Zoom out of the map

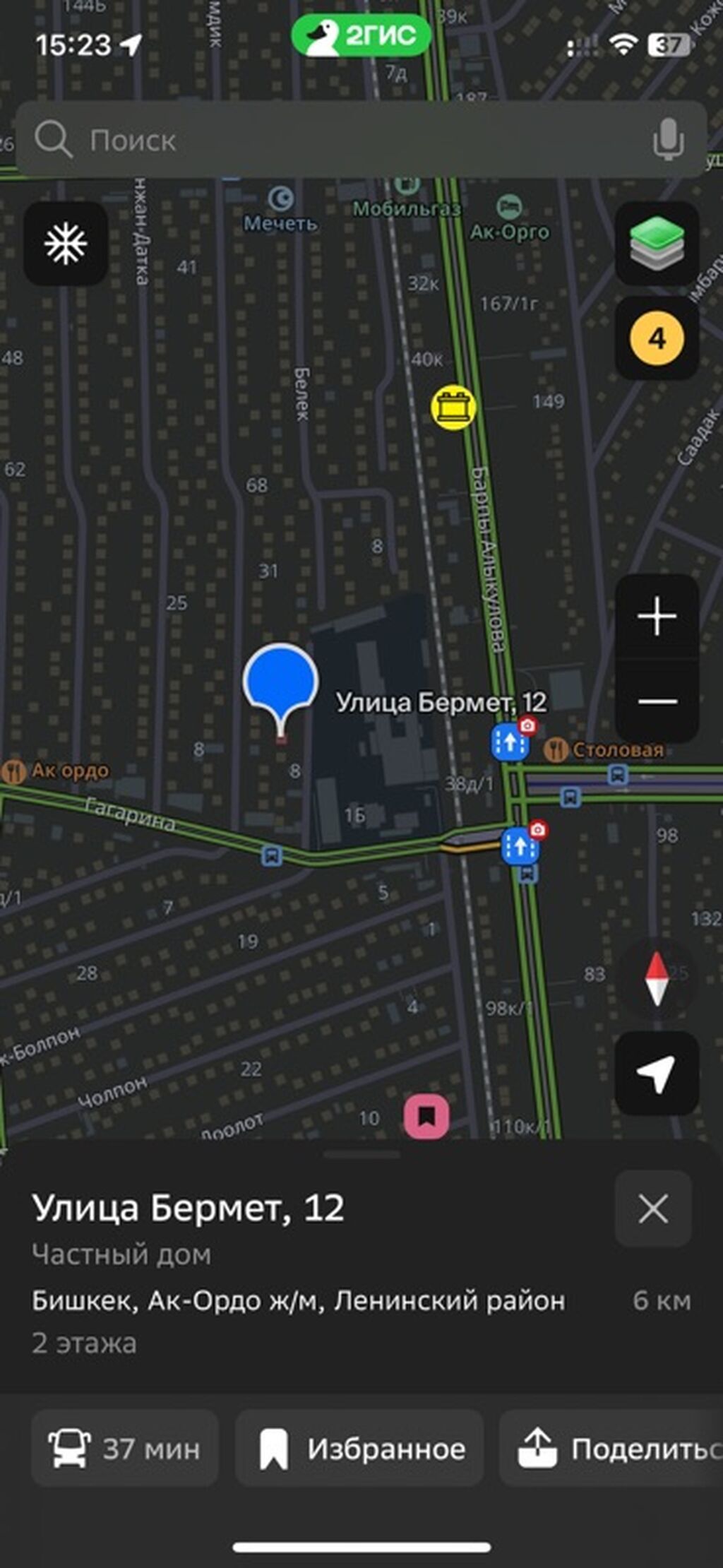[657, 701]
